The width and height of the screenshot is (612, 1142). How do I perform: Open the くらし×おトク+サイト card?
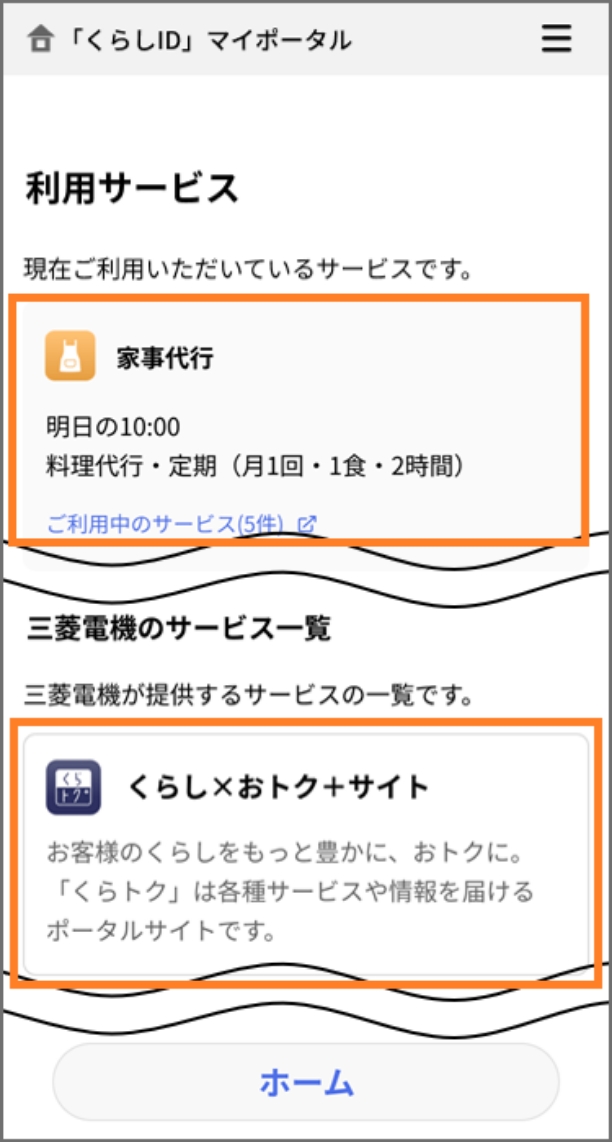(305, 850)
